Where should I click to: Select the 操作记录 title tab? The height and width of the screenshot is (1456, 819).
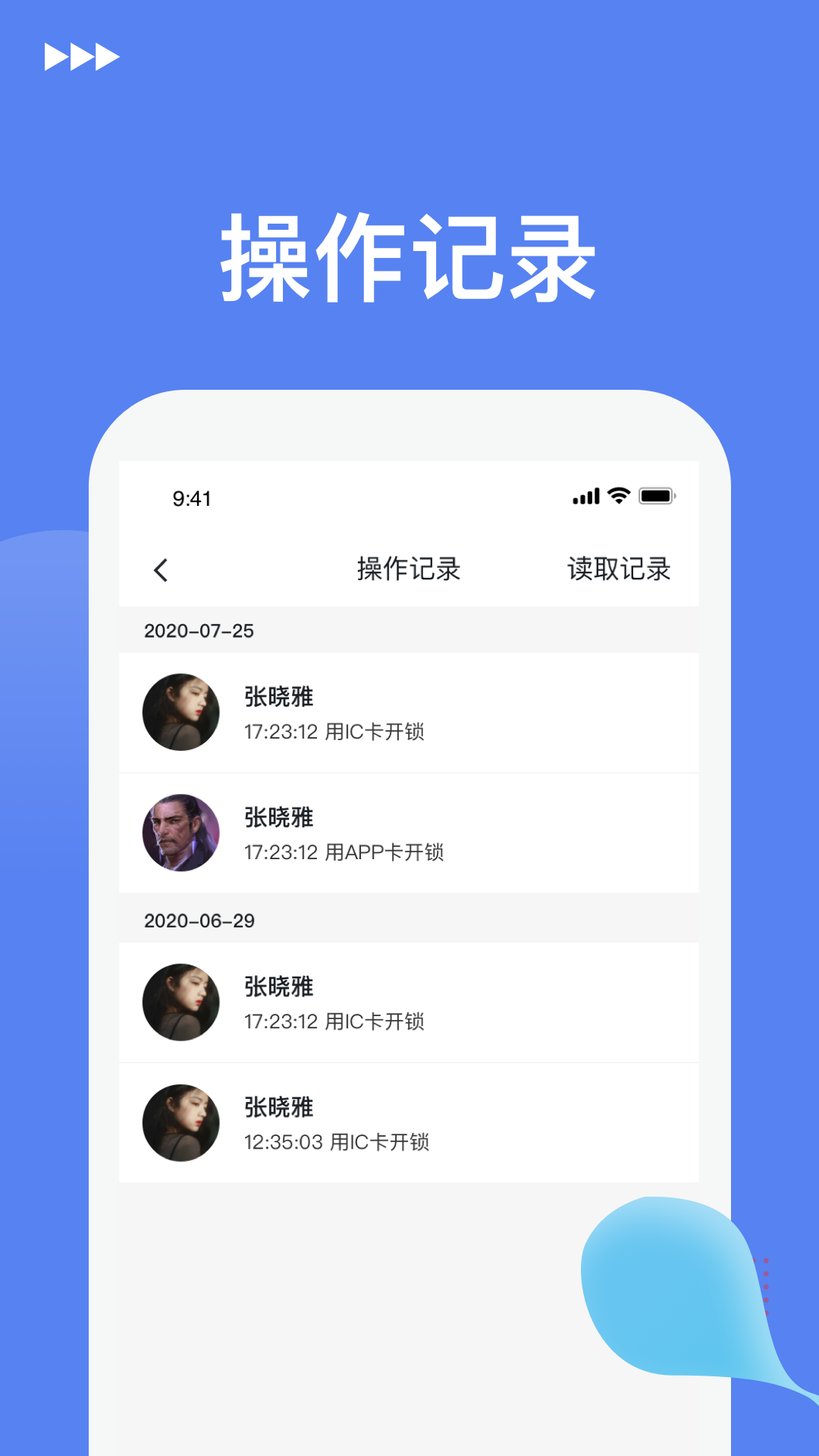(408, 570)
